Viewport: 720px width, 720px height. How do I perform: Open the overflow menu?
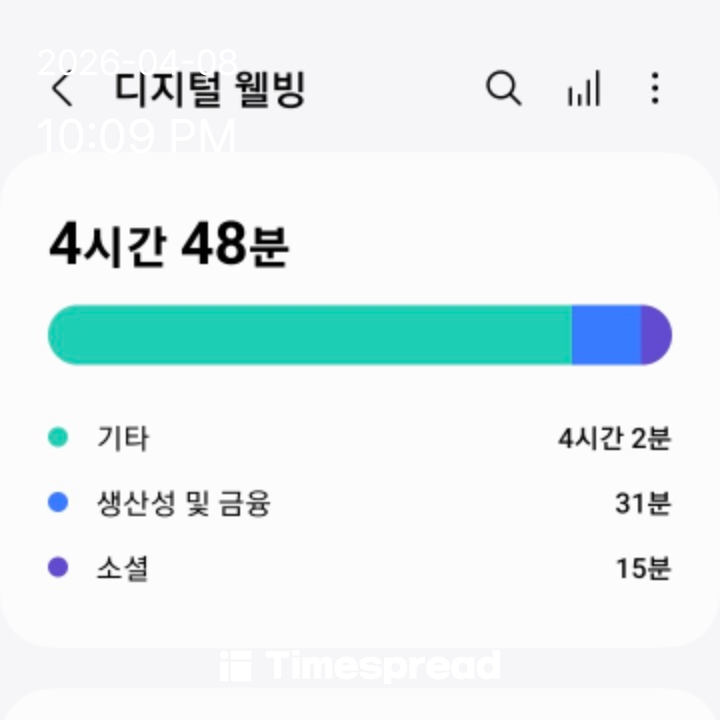tap(654, 89)
